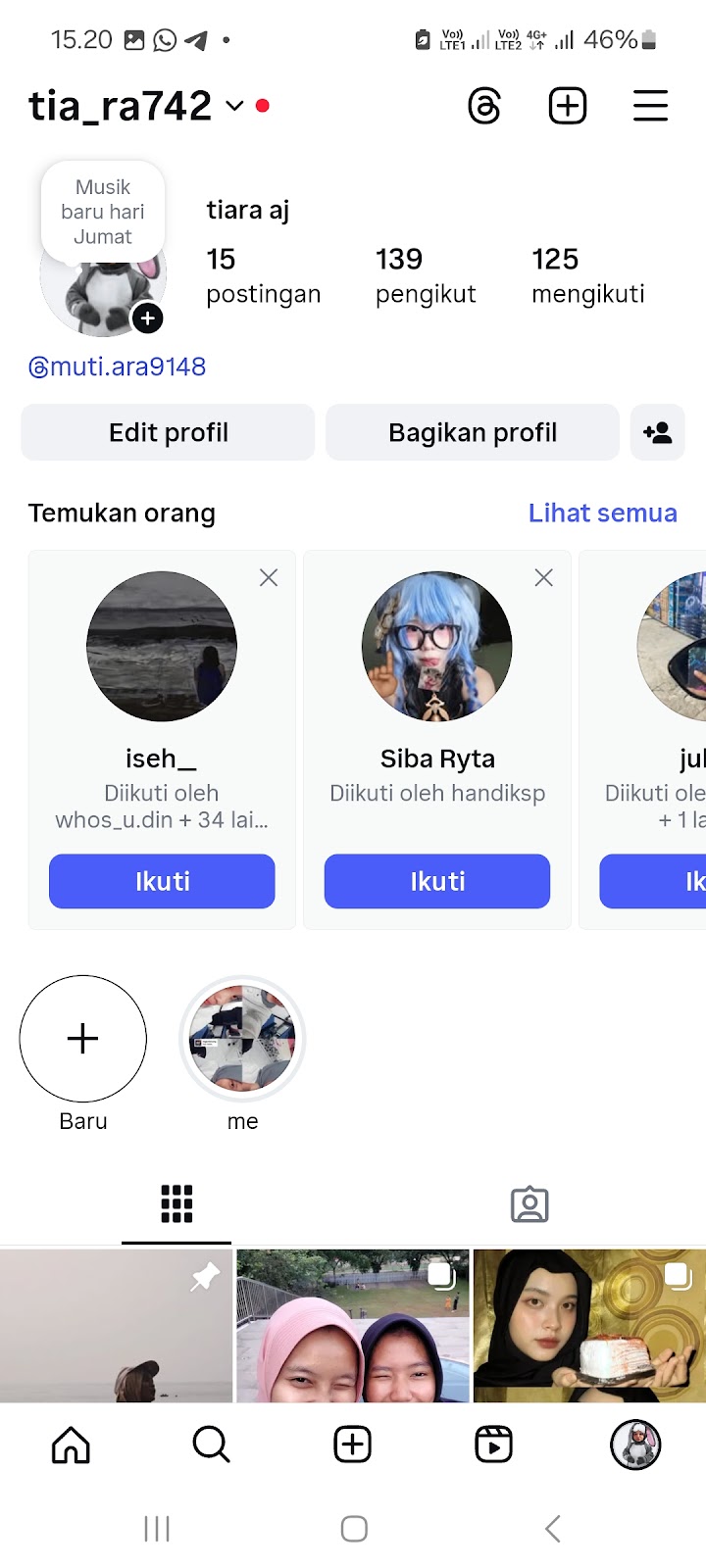Image resolution: width=706 pixels, height=1568 pixels.
Task: Tap Edit profil button
Action: (x=168, y=432)
